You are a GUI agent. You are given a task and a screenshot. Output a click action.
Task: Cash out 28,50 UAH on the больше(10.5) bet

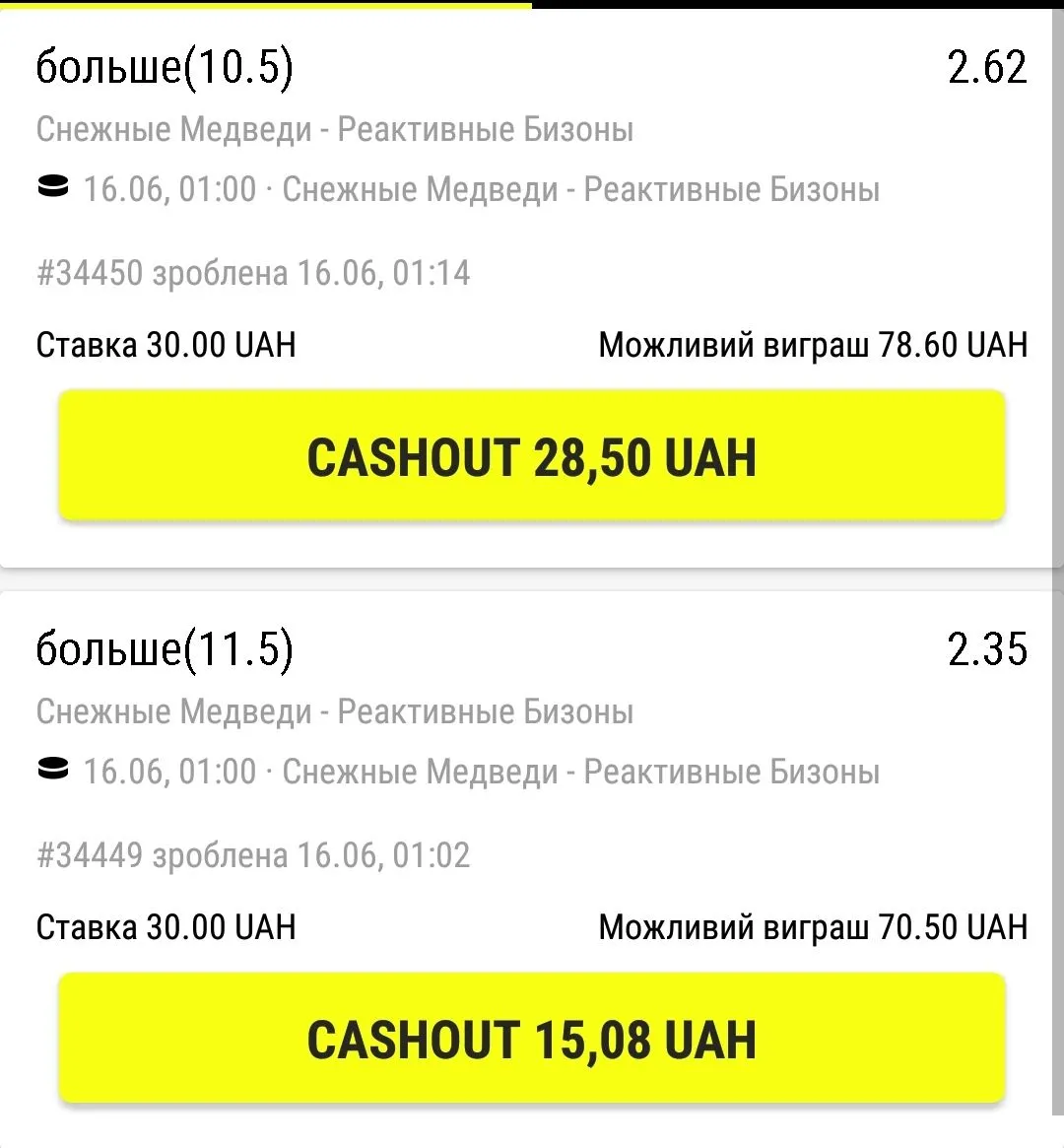click(x=531, y=456)
